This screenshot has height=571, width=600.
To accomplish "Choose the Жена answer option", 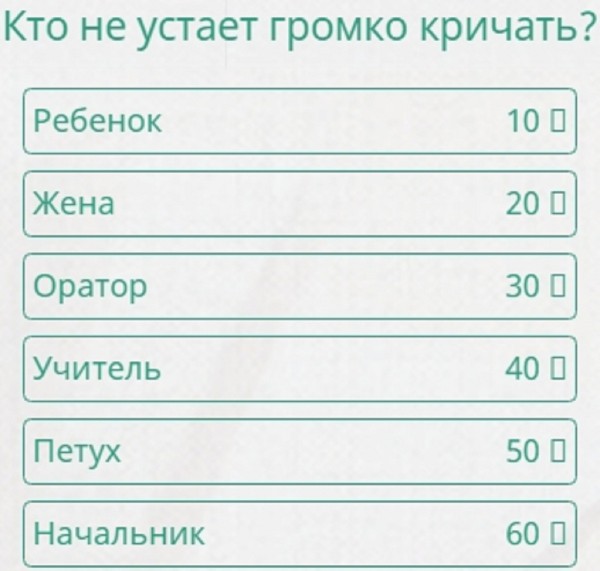I will click(300, 204).
